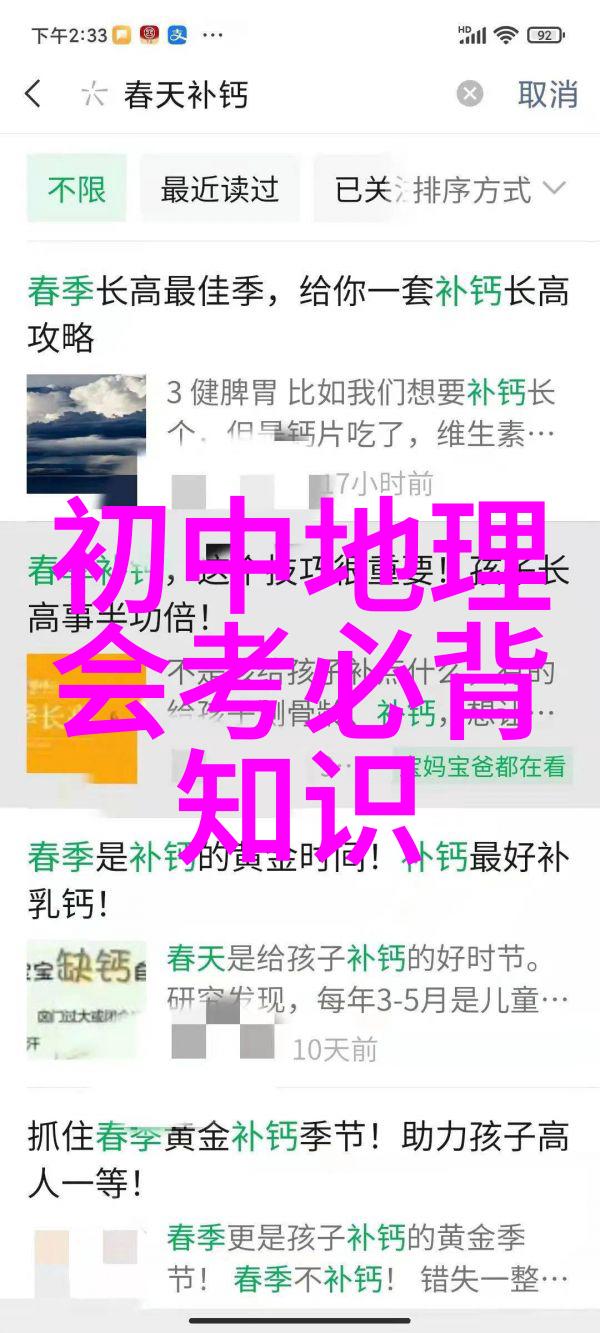
Task: Go back from the search results
Action: (x=33, y=95)
